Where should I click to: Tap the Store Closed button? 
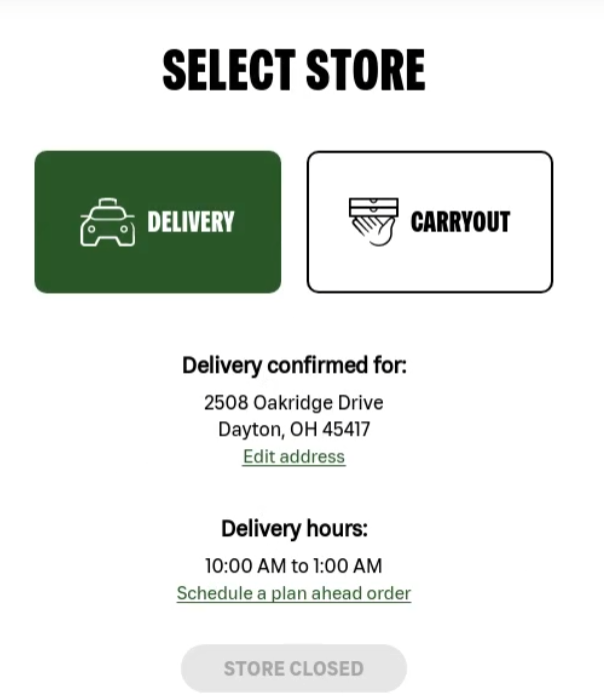[x=293, y=668]
